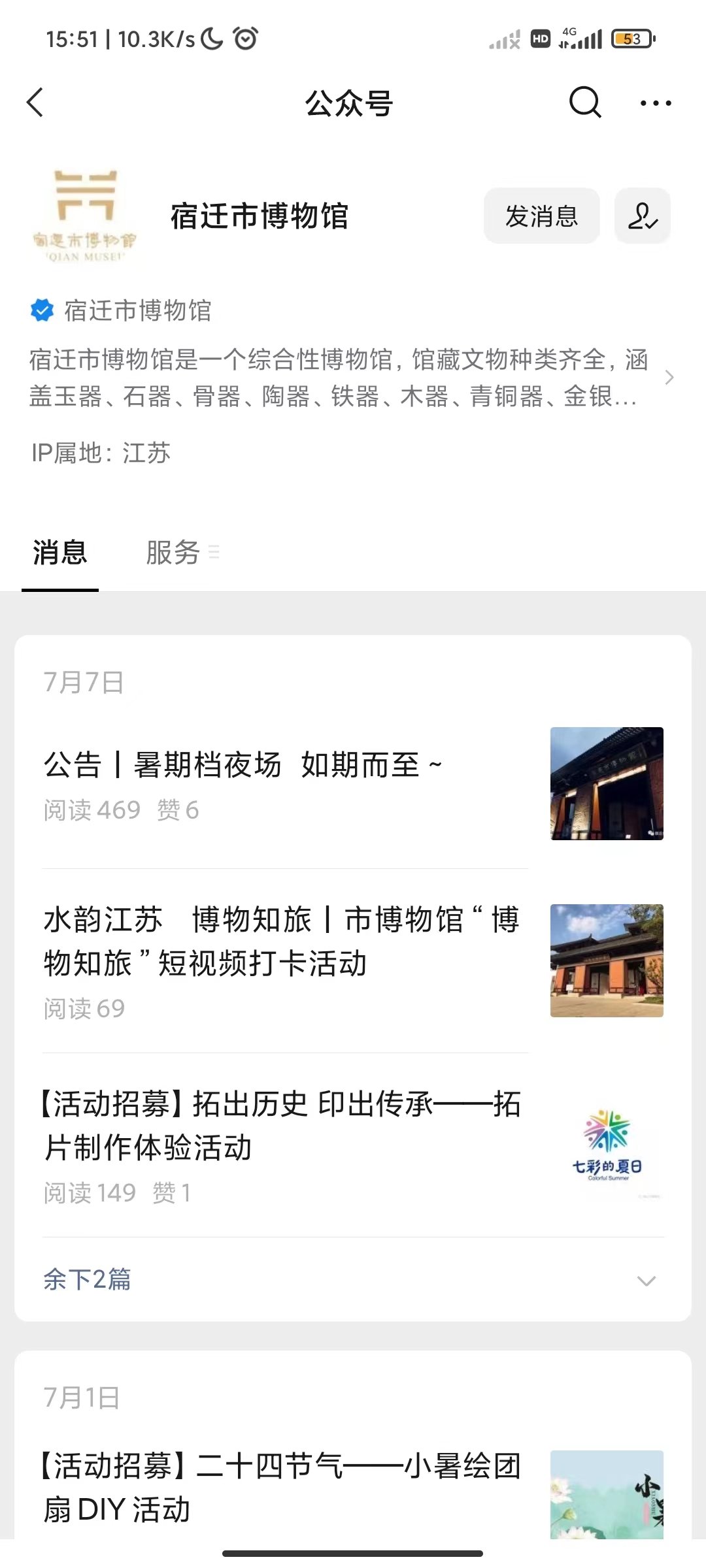Open the 小暑绘团扇 DIY 活动 article
This screenshot has width=706, height=1568.
pos(281,1487)
